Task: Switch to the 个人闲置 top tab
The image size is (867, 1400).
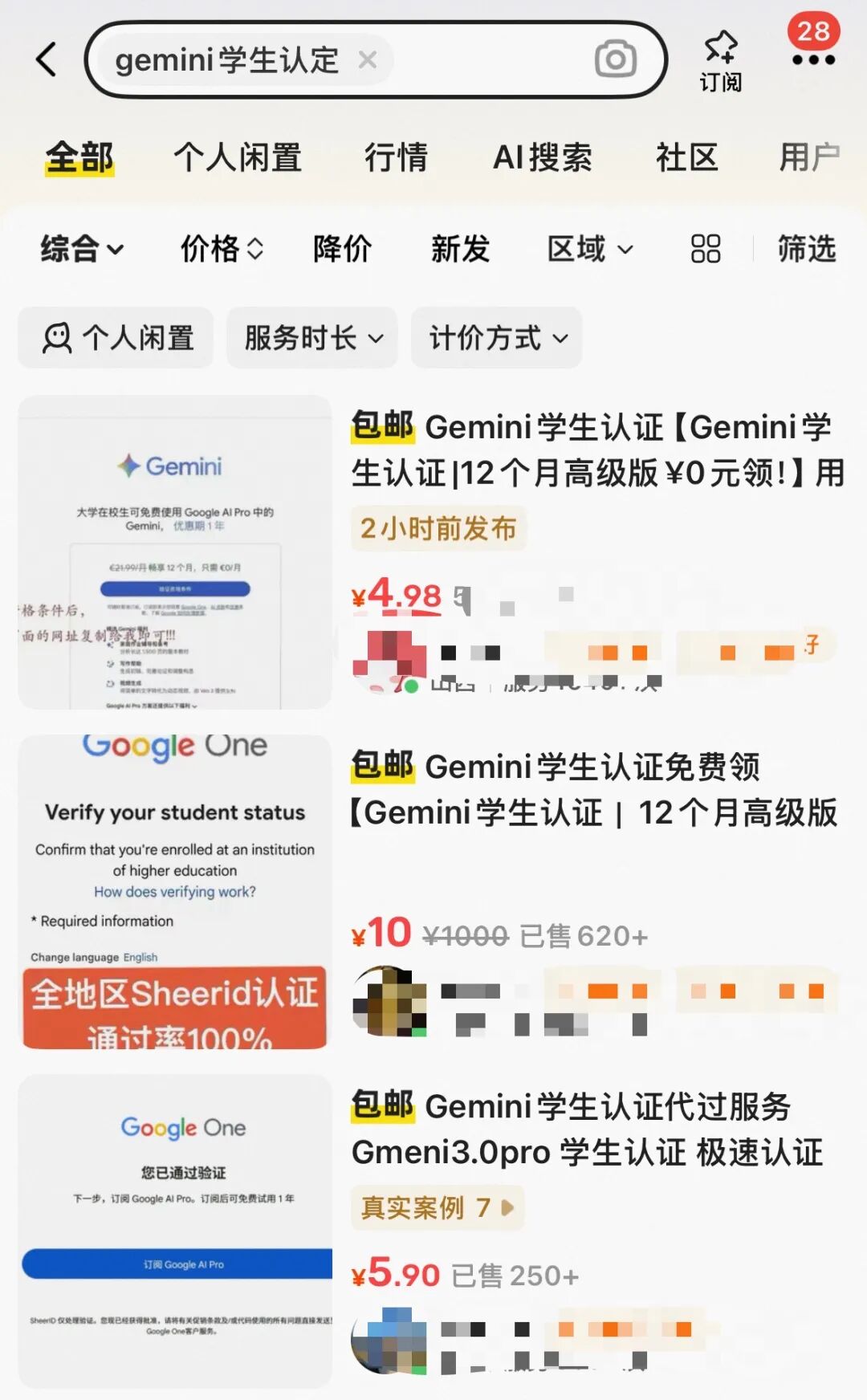Action: (x=238, y=157)
